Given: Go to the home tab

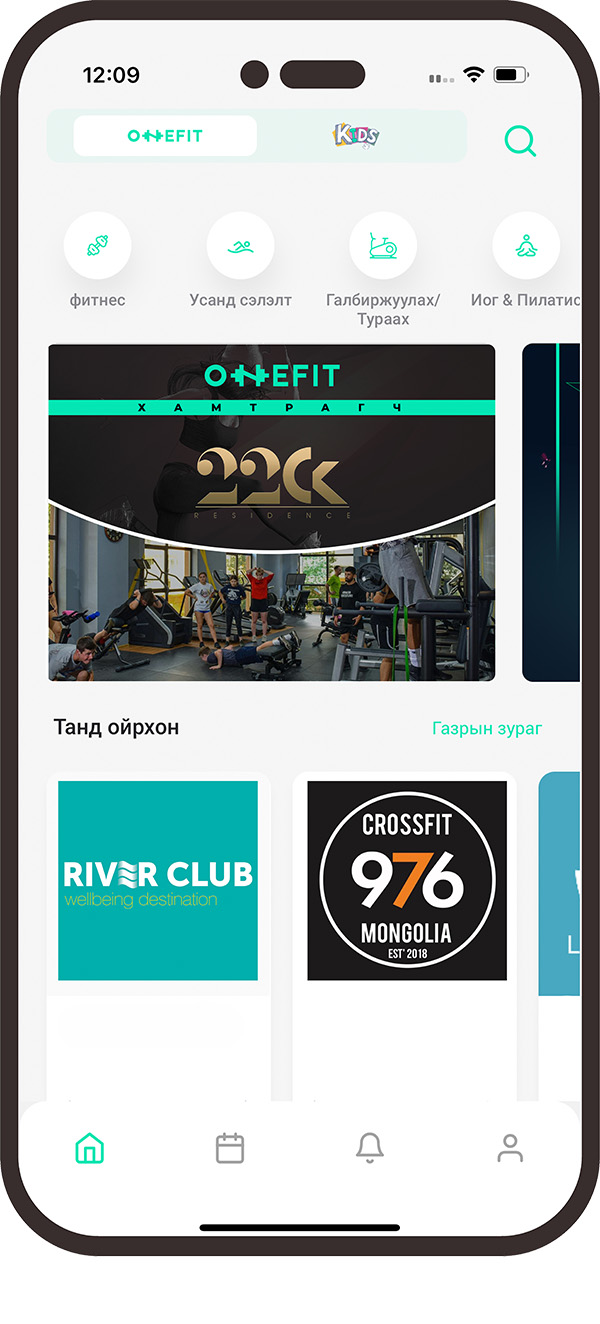Looking at the screenshot, I should pyautogui.click(x=90, y=1148).
